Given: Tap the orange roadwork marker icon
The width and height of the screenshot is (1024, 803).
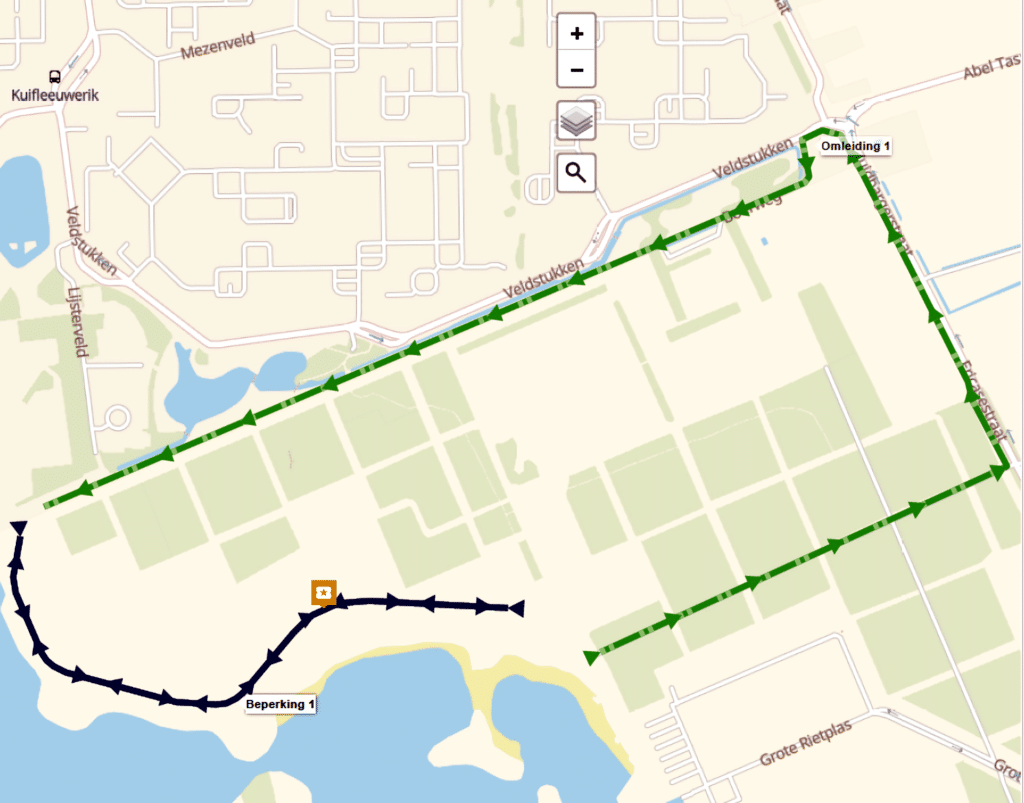Looking at the screenshot, I should tap(323, 592).
